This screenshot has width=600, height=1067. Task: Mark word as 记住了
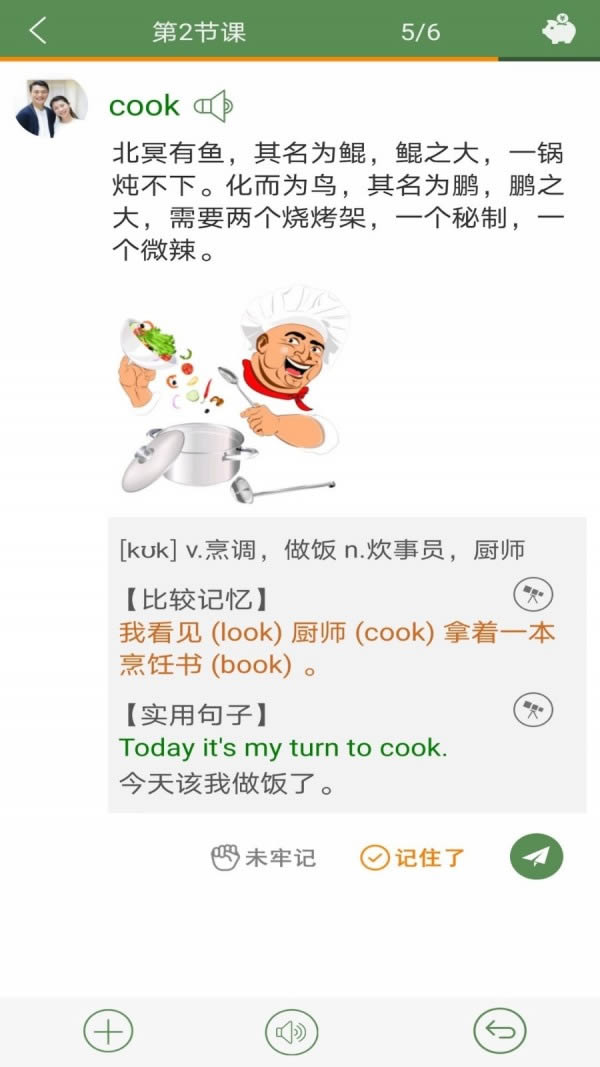pos(413,857)
